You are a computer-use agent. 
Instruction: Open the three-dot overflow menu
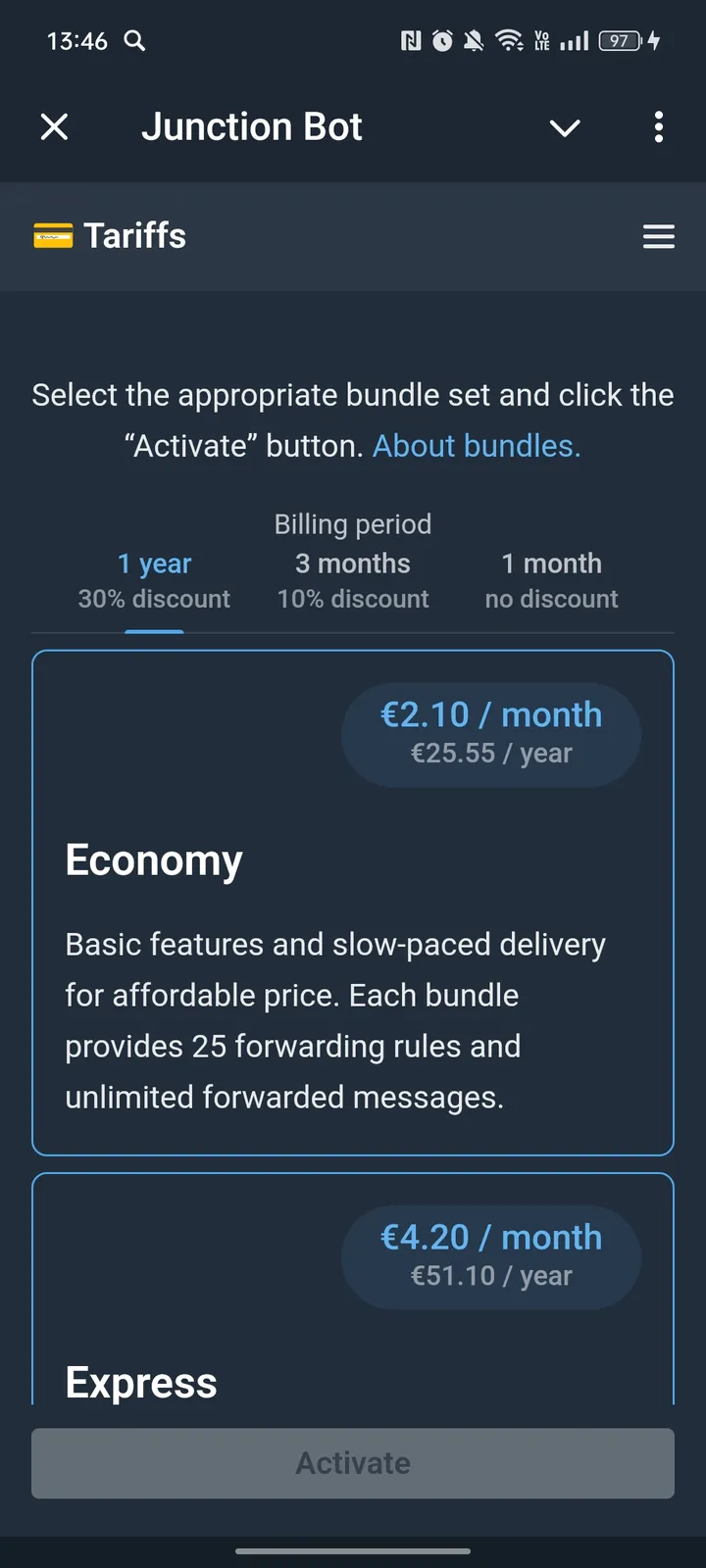(x=658, y=126)
